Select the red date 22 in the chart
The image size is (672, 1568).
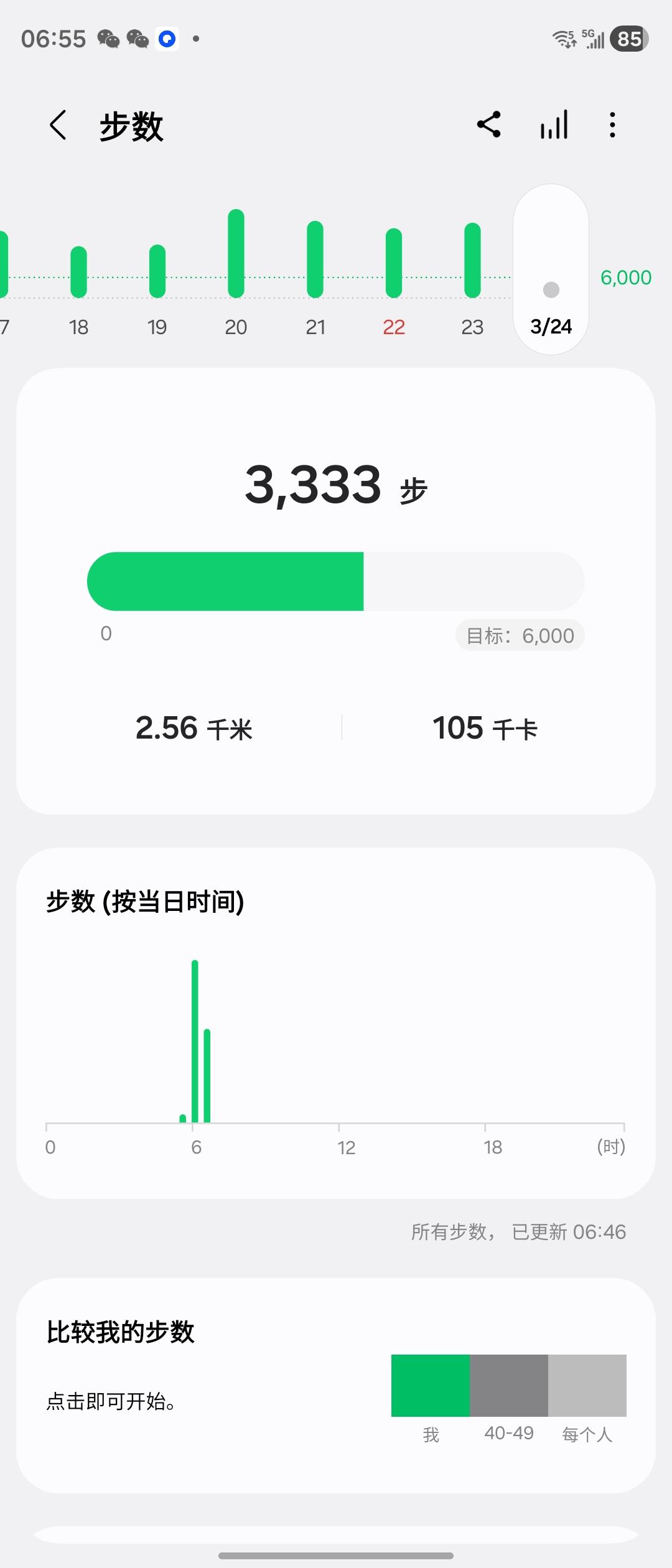click(394, 326)
